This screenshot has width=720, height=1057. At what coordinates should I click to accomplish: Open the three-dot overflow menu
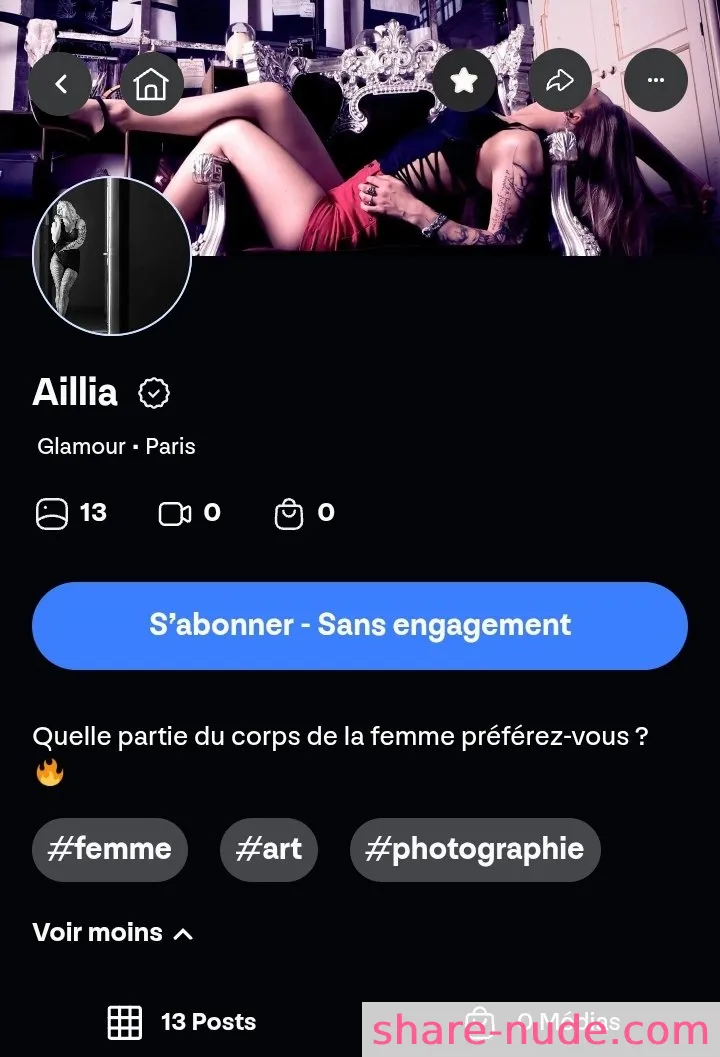click(x=655, y=80)
